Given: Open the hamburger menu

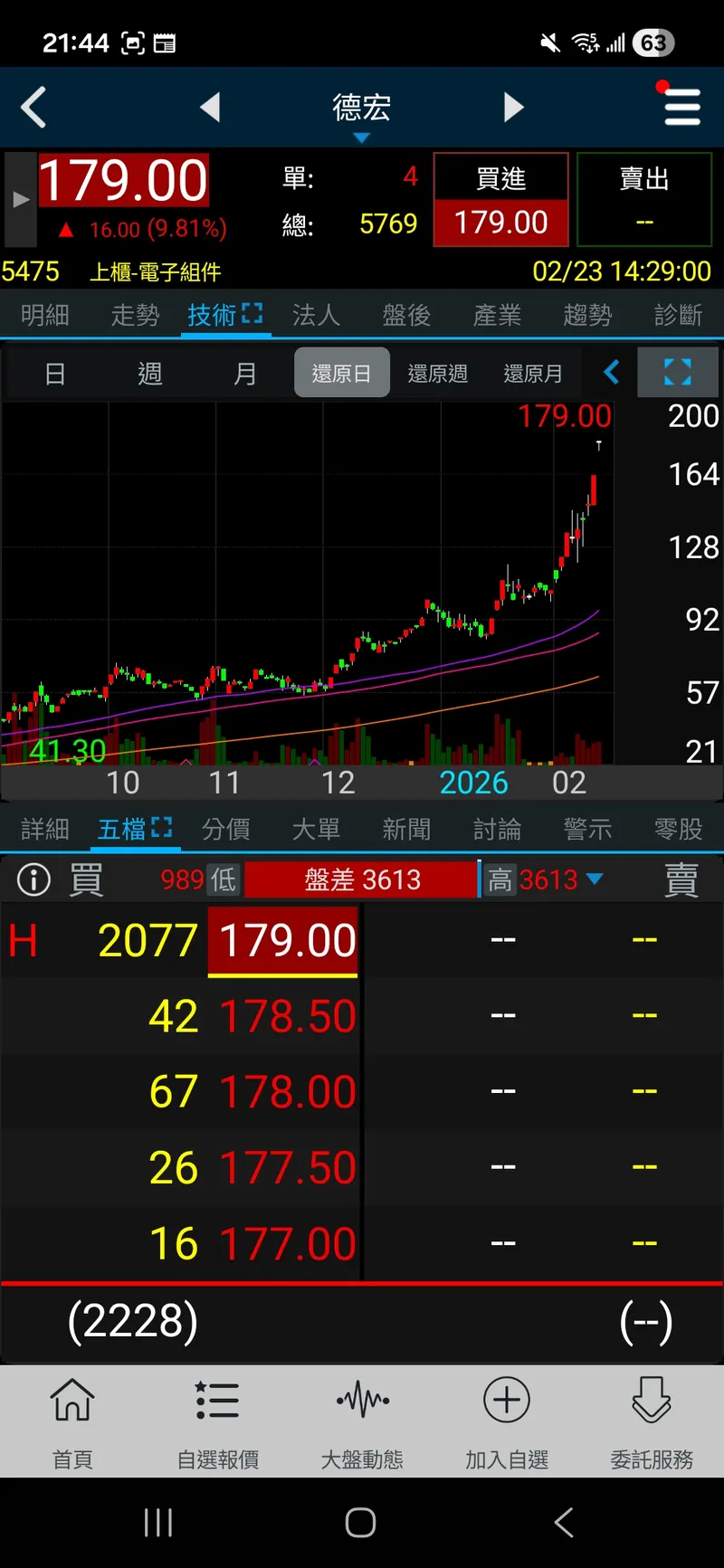Looking at the screenshot, I should pos(681,108).
